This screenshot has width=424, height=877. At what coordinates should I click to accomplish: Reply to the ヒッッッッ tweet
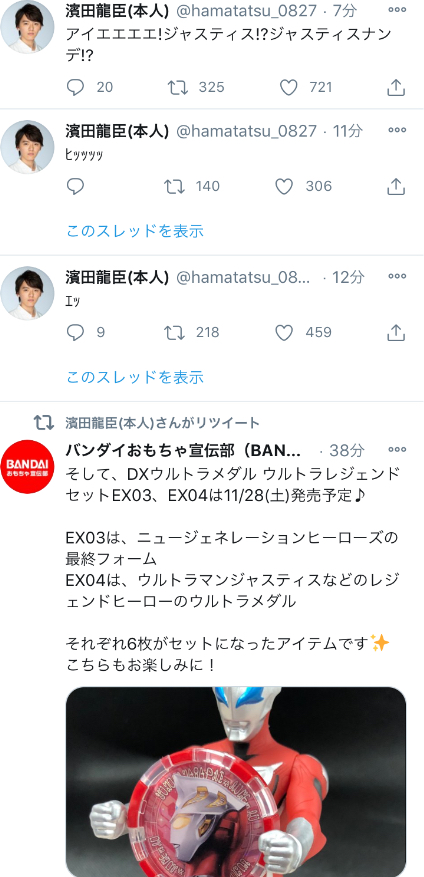click(x=76, y=186)
